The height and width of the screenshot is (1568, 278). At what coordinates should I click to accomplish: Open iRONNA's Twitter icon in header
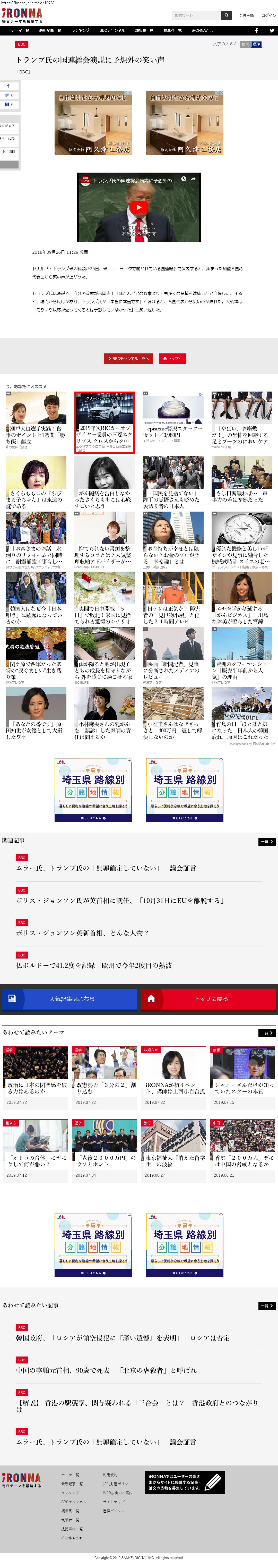point(271,30)
